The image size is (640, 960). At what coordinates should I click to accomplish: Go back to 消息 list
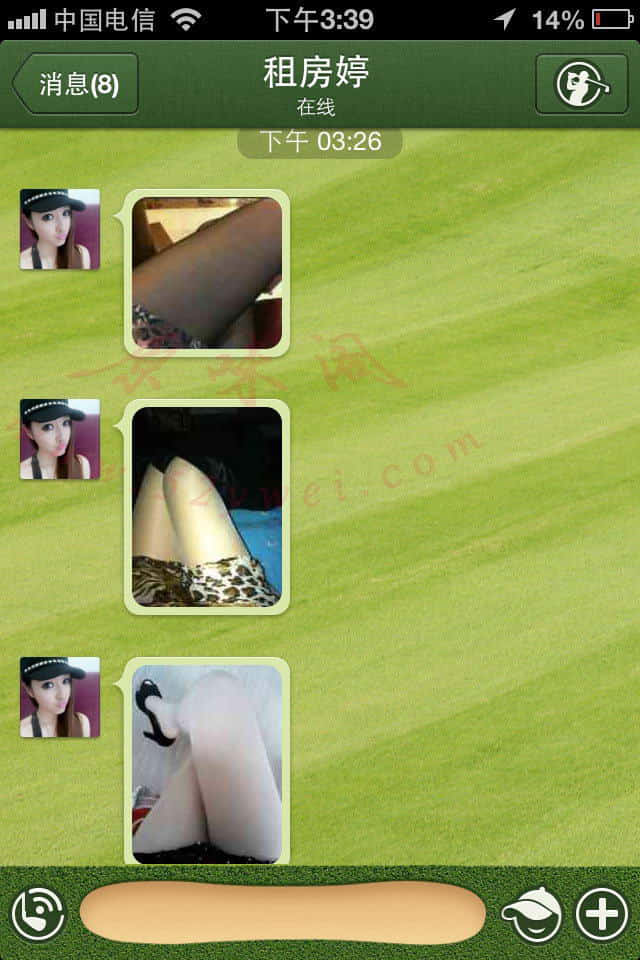tap(76, 84)
